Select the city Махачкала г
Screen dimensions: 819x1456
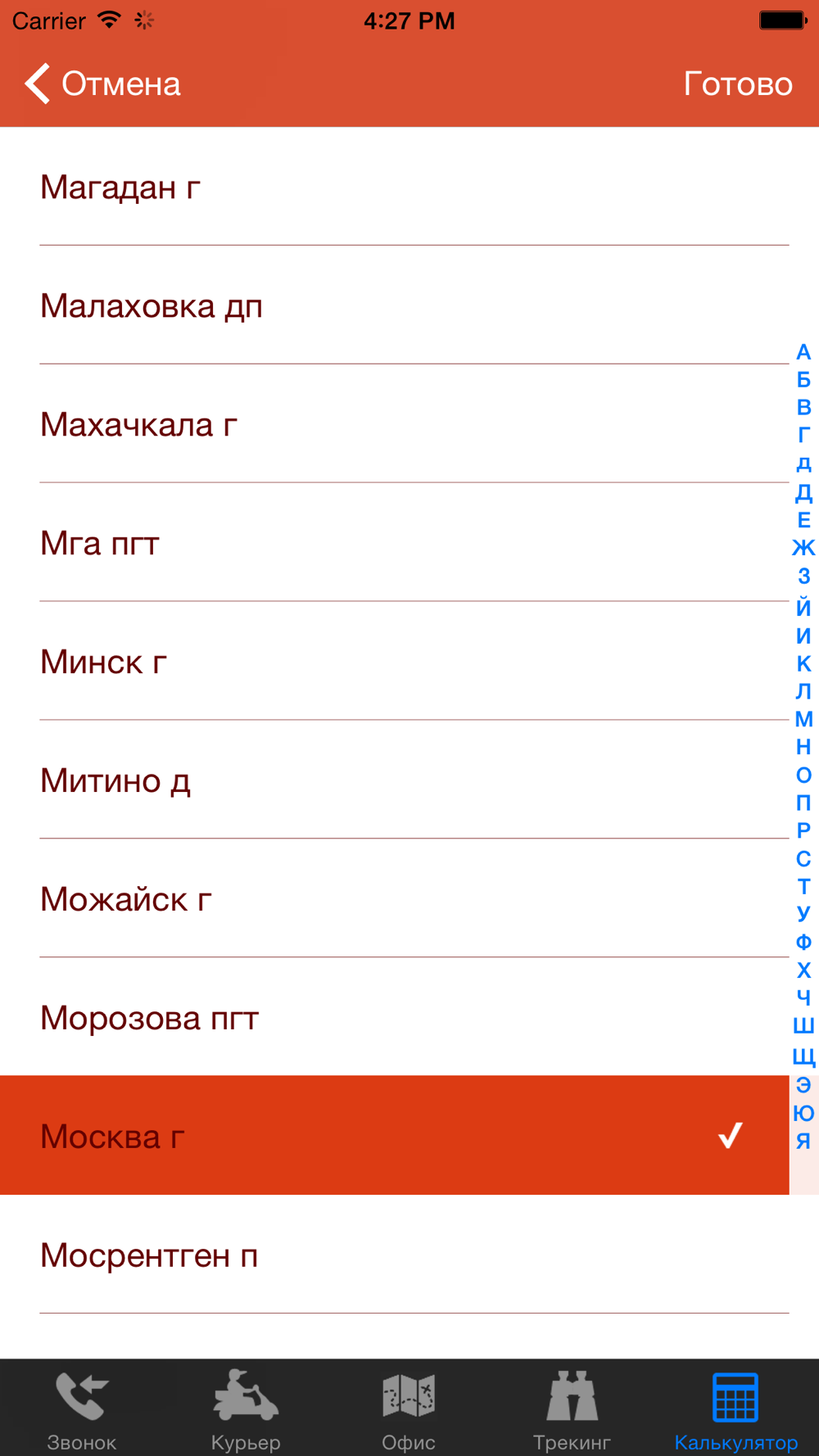[x=393, y=425]
